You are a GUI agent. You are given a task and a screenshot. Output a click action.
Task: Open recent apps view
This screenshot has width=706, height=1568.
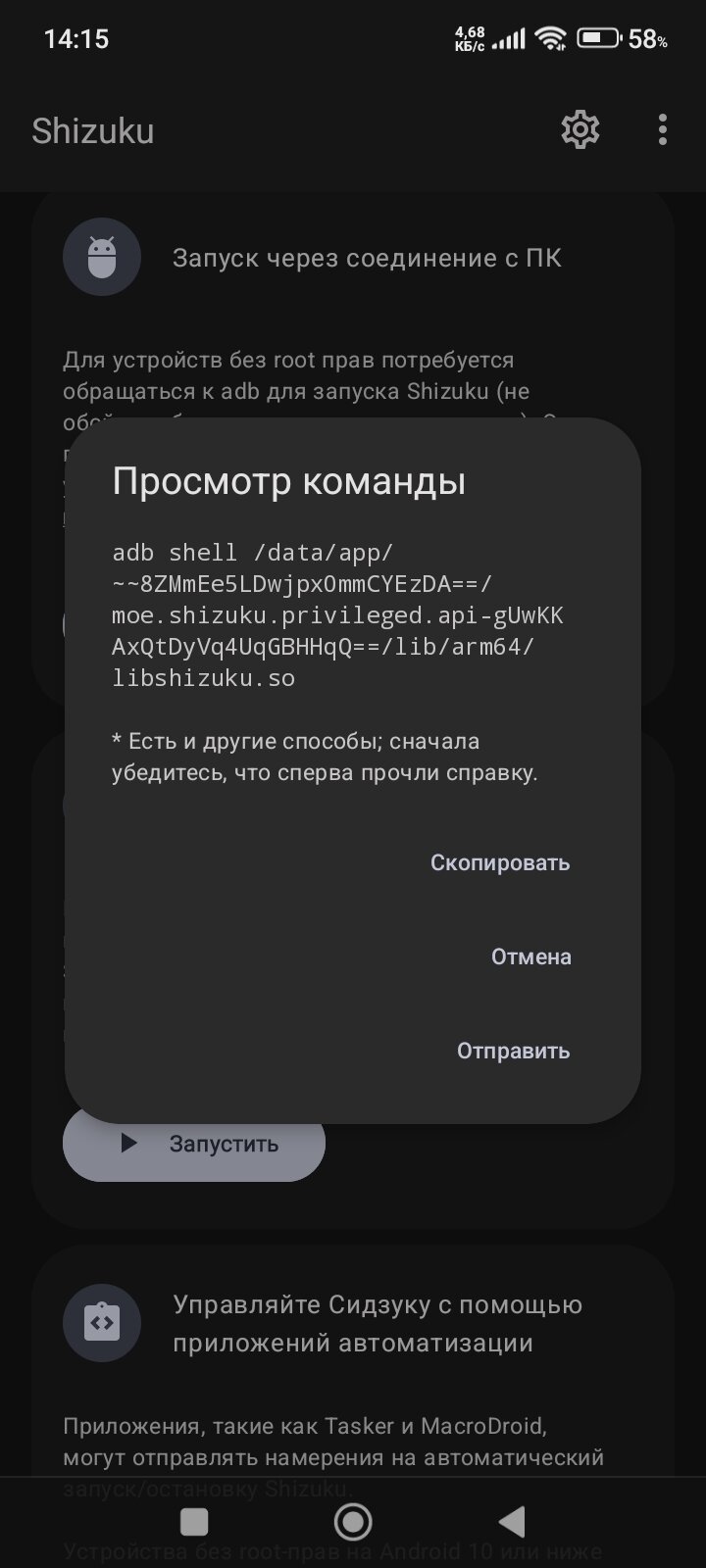pyautogui.click(x=194, y=1521)
